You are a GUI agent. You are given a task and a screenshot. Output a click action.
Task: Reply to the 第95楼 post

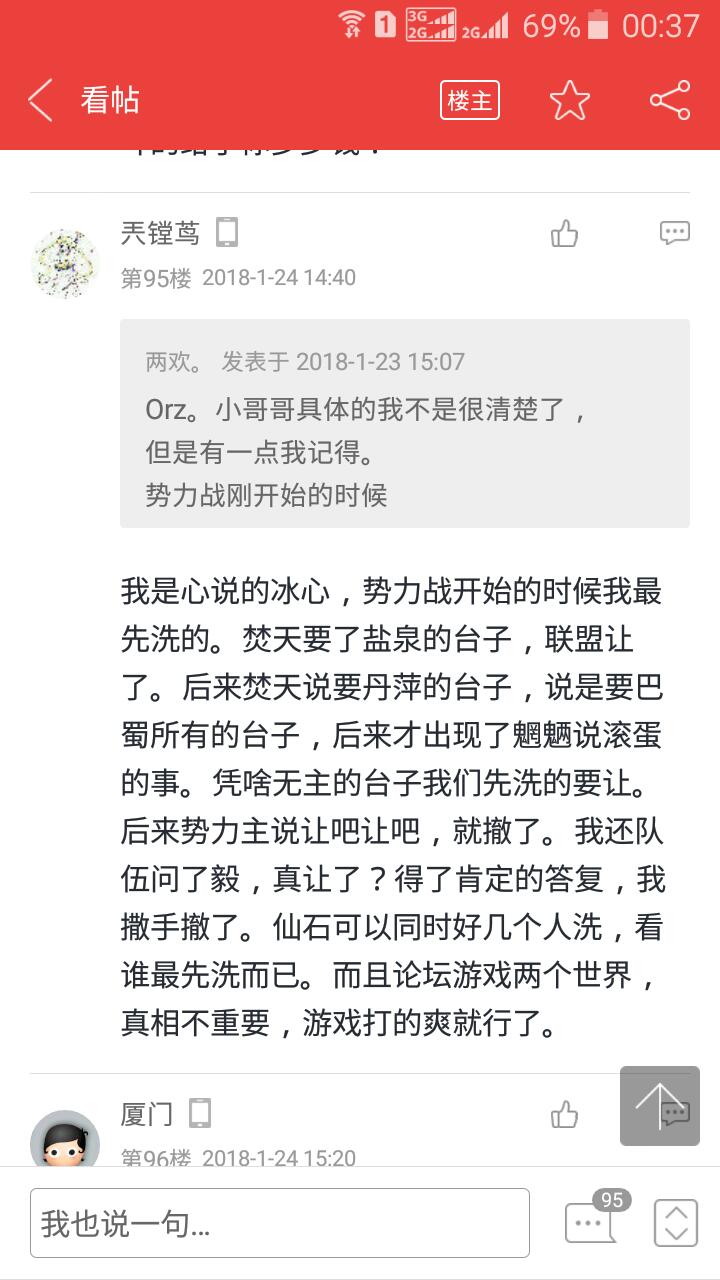tap(675, 234)
